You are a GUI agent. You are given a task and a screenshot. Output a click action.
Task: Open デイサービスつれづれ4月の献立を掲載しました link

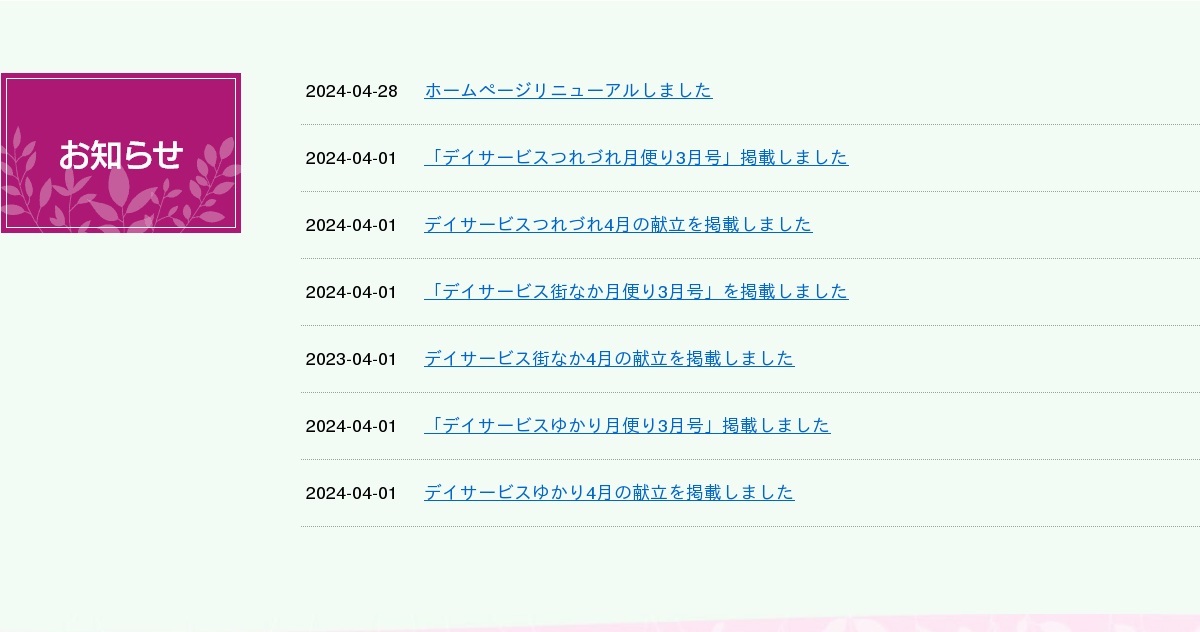[618, 224]
